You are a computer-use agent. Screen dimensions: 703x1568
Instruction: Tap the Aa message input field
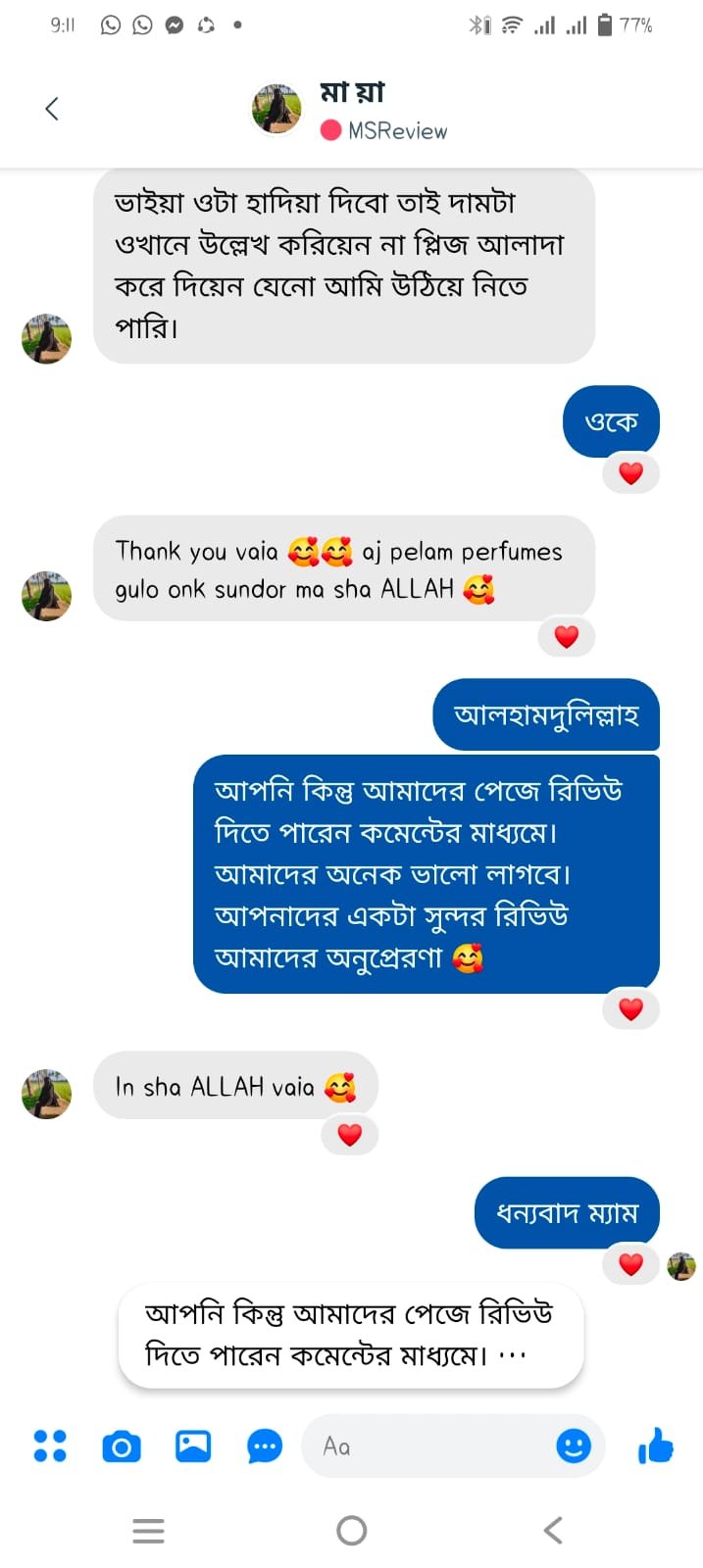pos(431,1446)
